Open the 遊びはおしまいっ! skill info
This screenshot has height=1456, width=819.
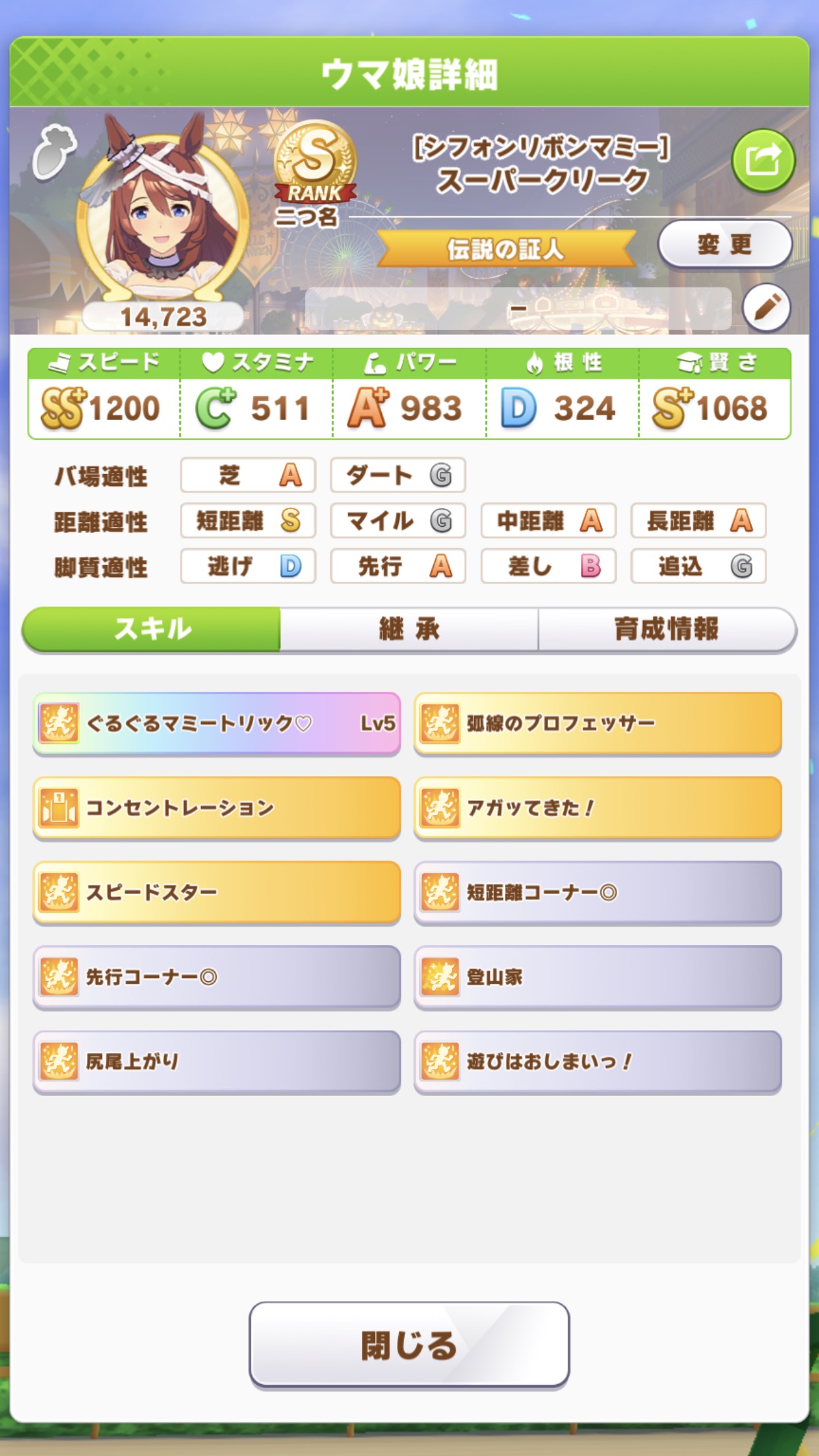click(x=597, y=1061)
